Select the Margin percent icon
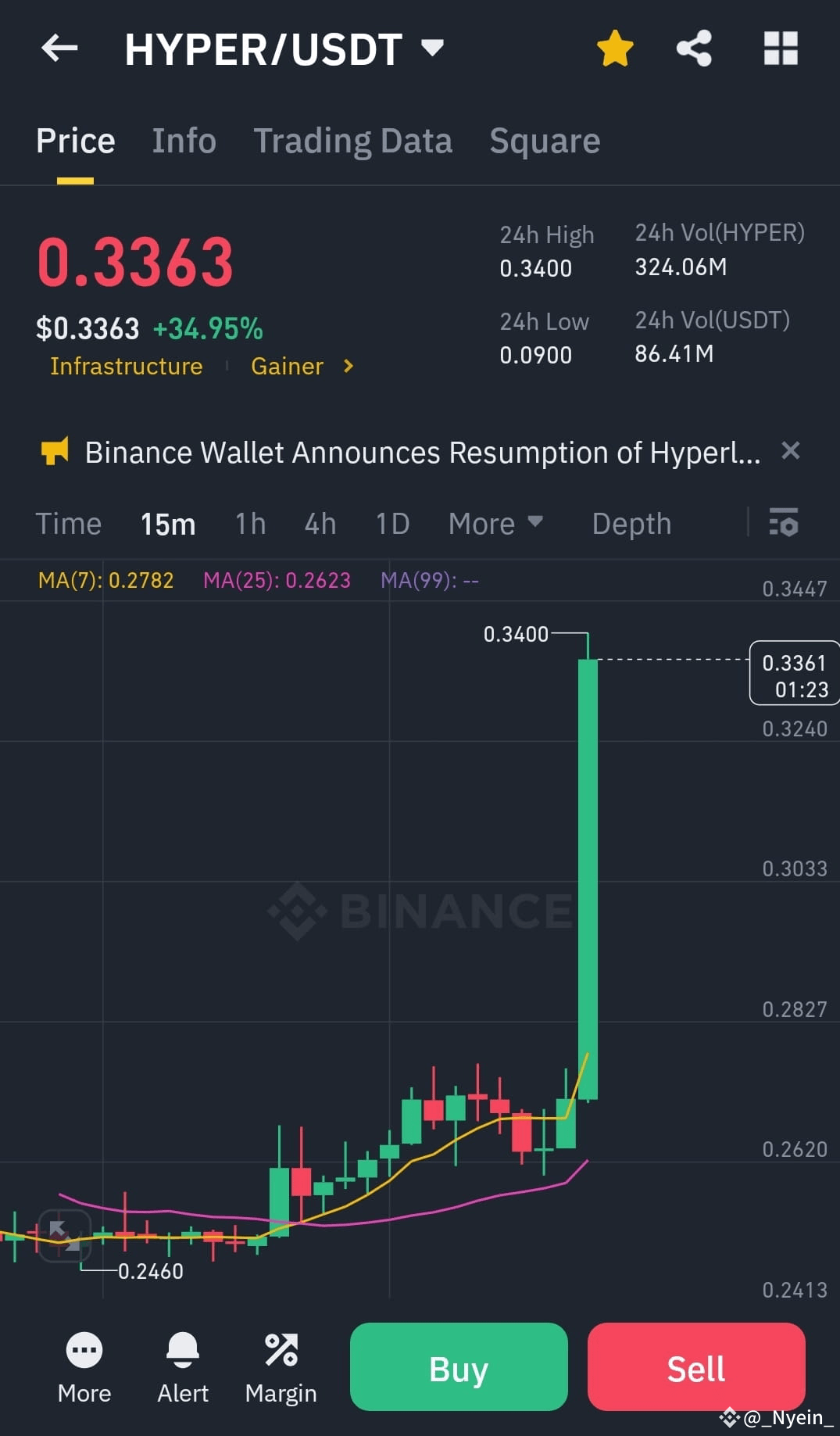 281,1348
